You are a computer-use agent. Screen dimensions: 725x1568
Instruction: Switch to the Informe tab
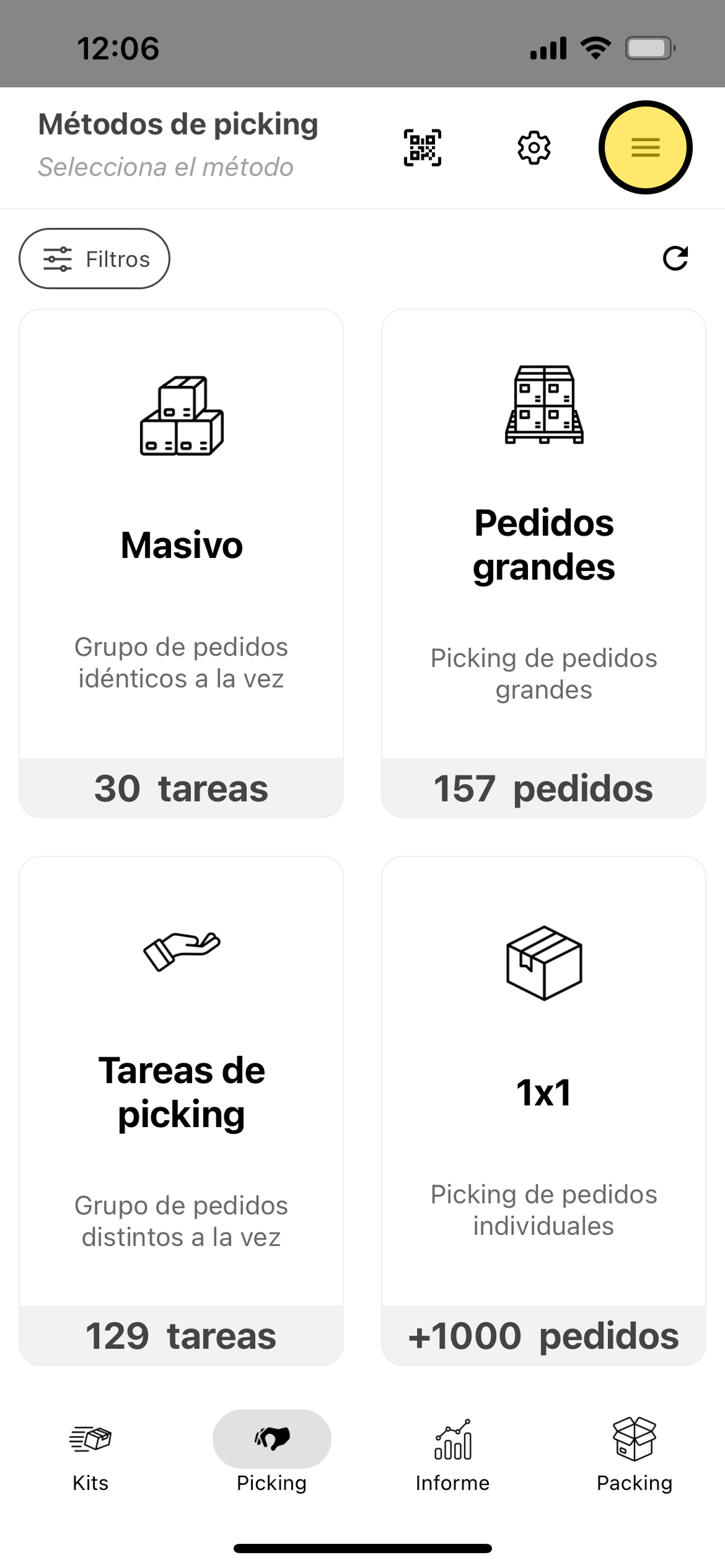tap(453, 1454)
